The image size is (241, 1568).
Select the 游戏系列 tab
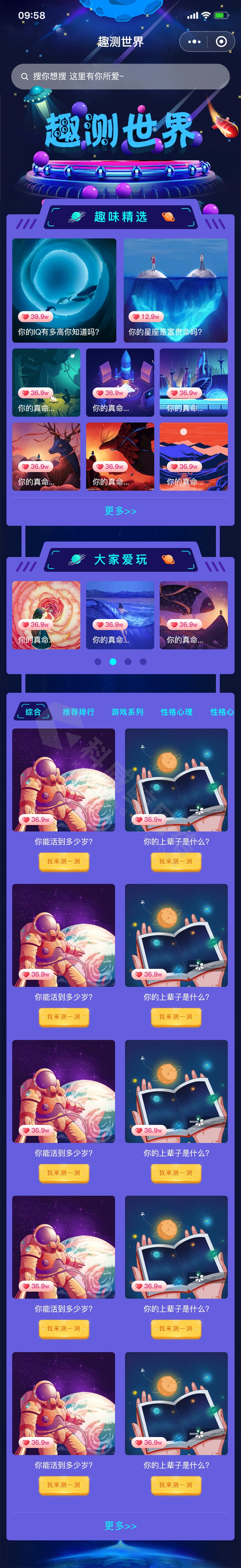[127, 711]
